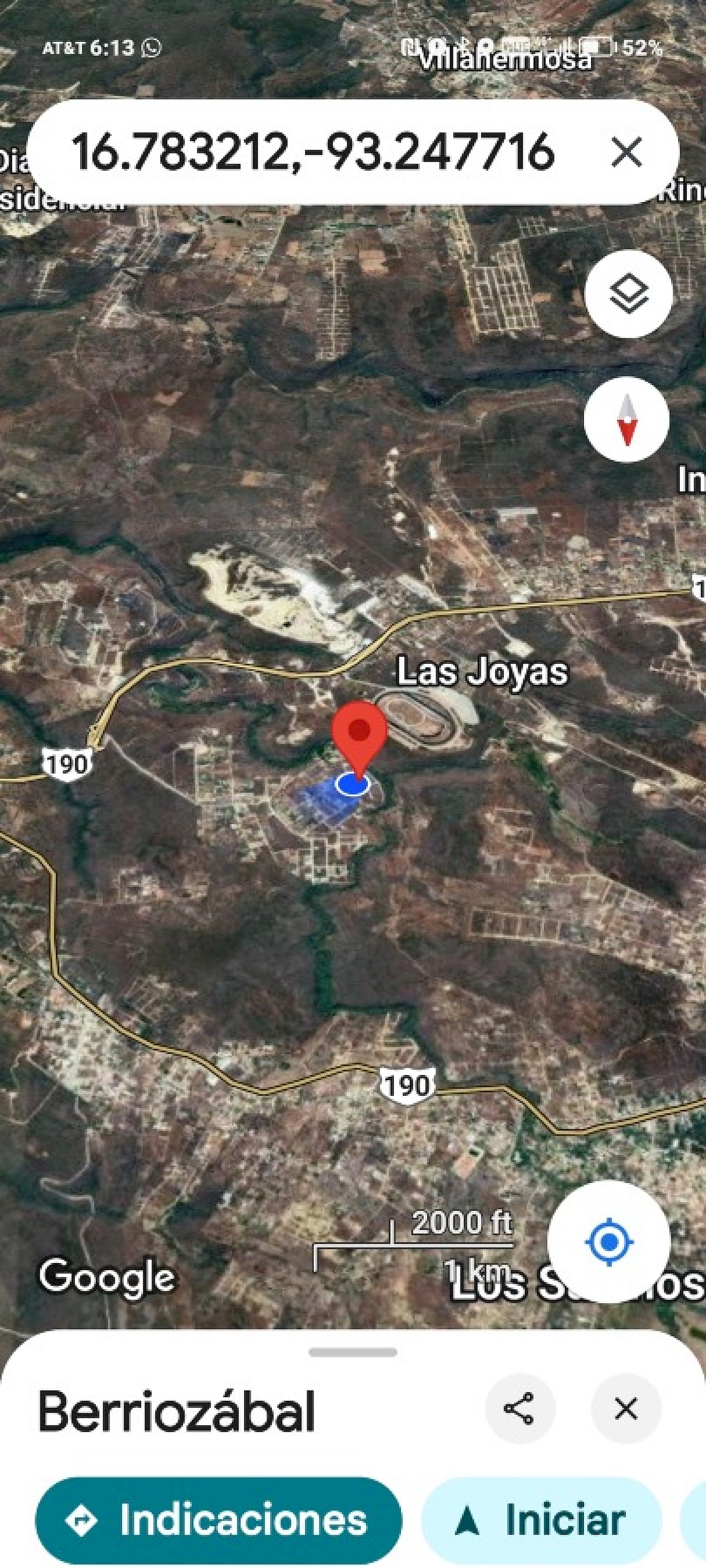Open the map layers selector
The height and width of the screenshot is (1568, 706).
628,293
